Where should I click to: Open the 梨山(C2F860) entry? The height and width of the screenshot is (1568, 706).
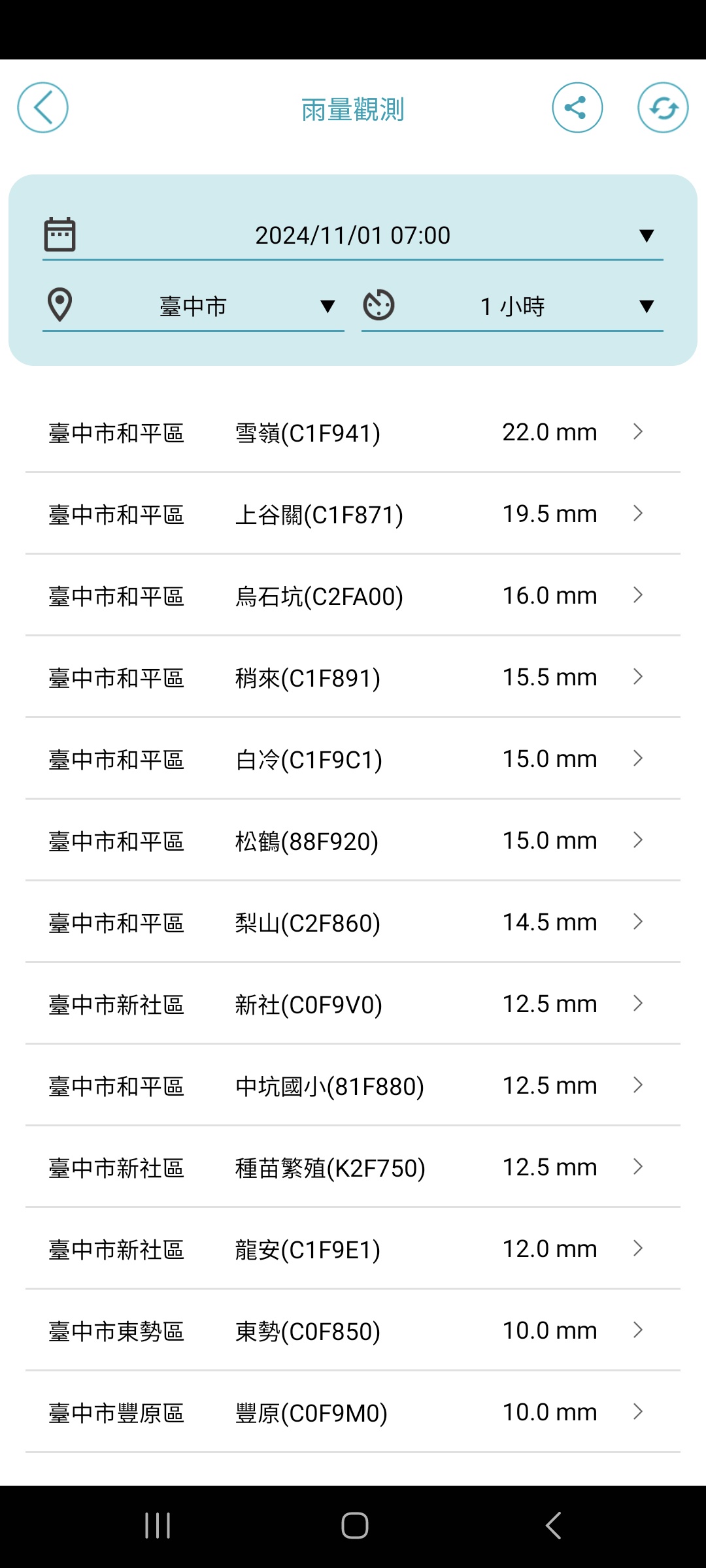353,922
